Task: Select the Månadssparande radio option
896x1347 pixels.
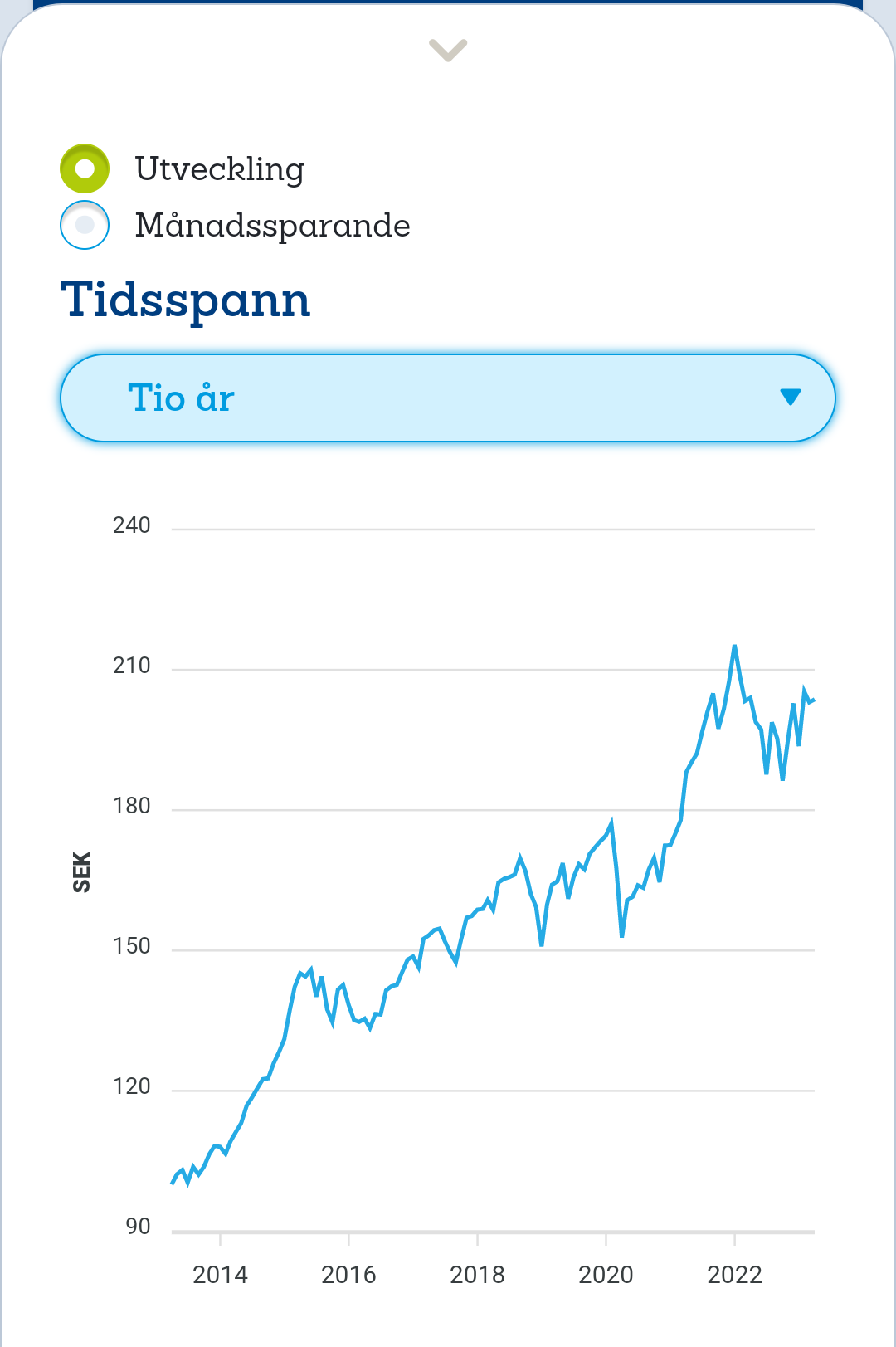Action: coord(85,225)
